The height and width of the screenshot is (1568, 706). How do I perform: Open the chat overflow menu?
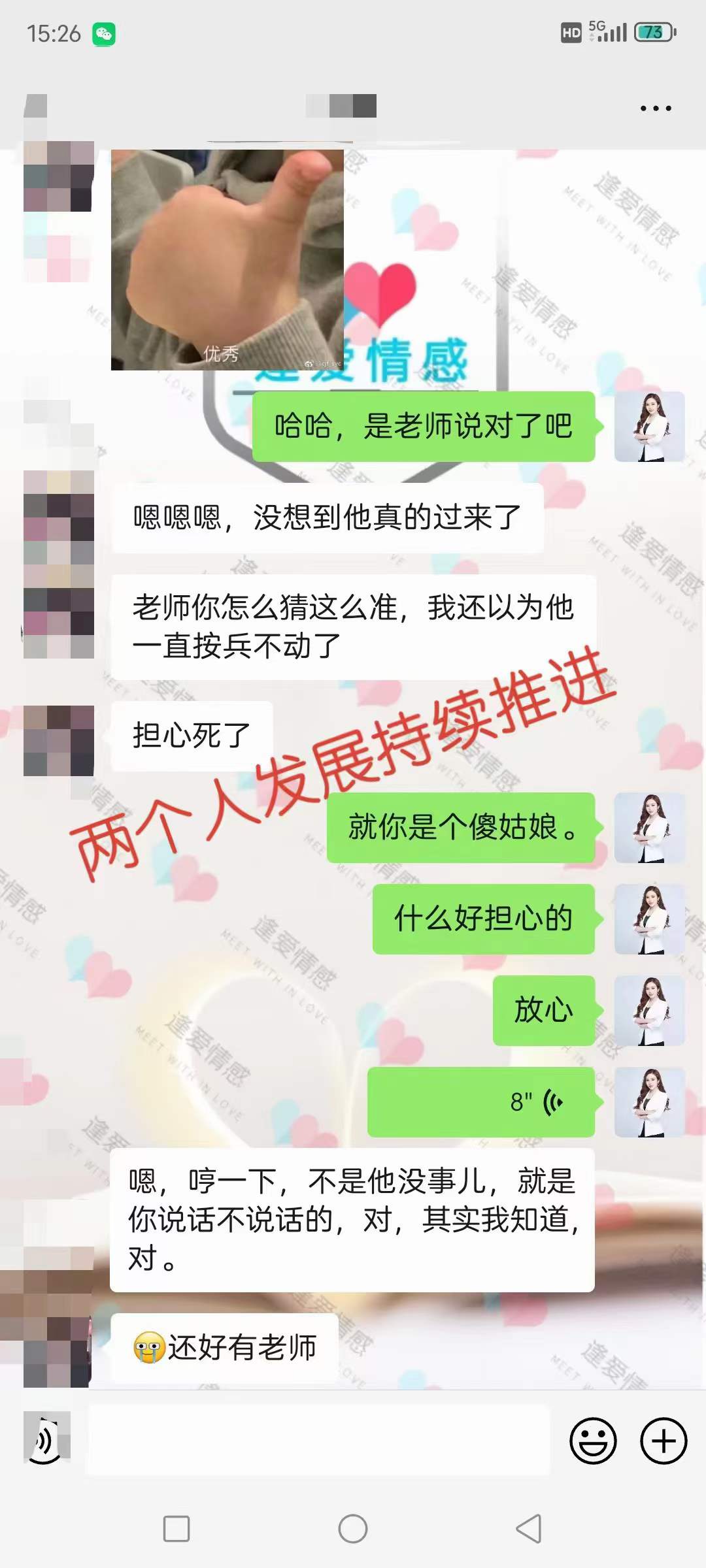pos(655,108)
